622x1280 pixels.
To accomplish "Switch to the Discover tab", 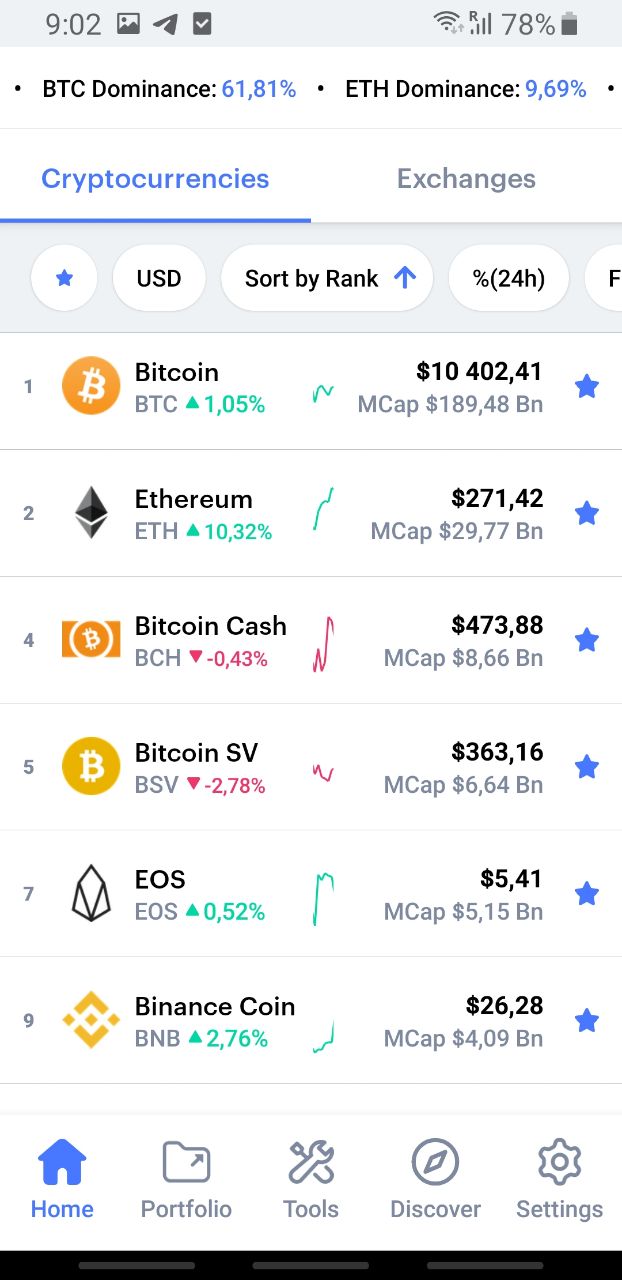I will tap(435, 1180).
